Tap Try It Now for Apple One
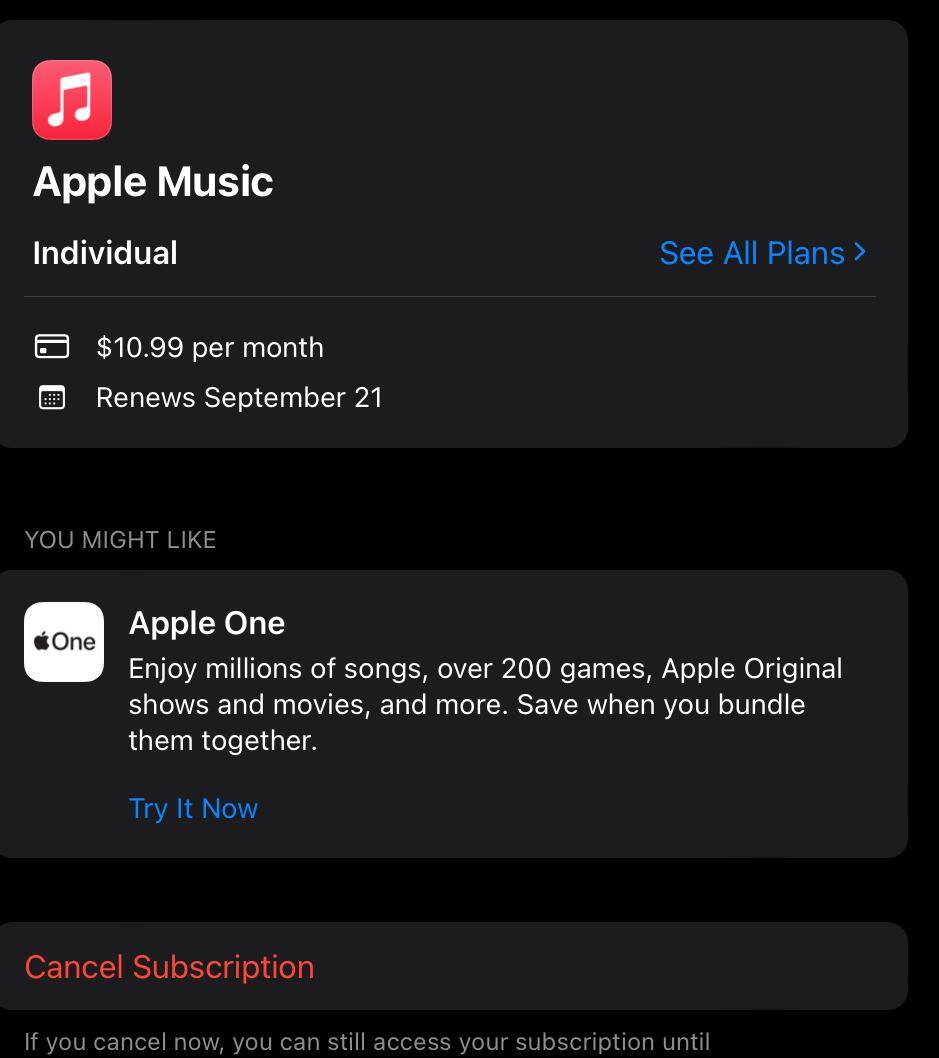This screenshot has height=1058, width=939. tap(193, 808)
